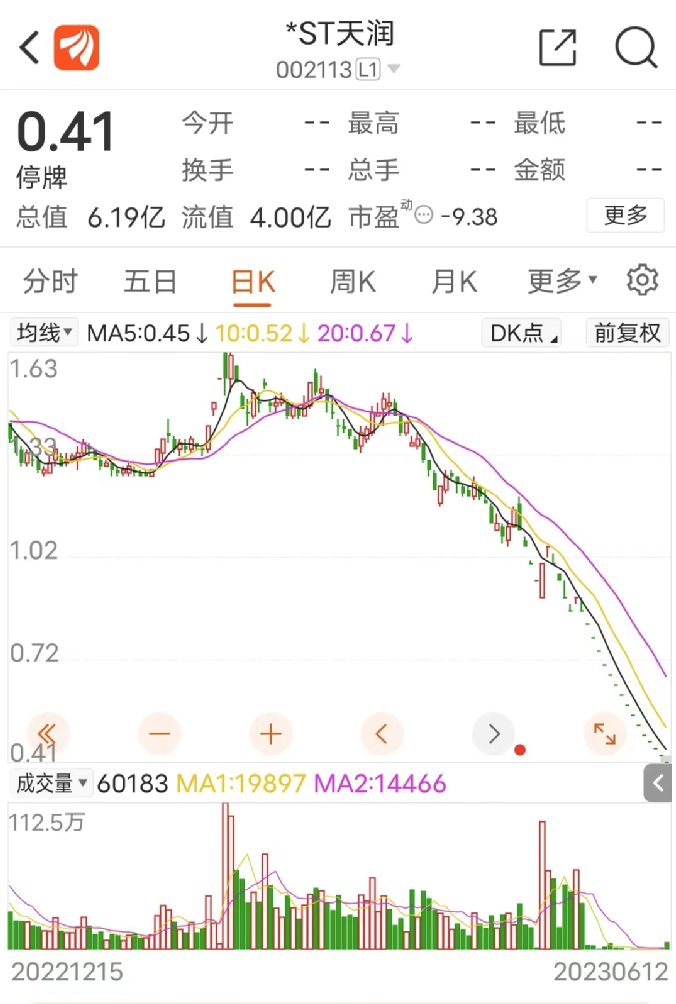This screenshot has width=676, height=1004.
Task: Go back using the top arrow
Action: [29, 47]
